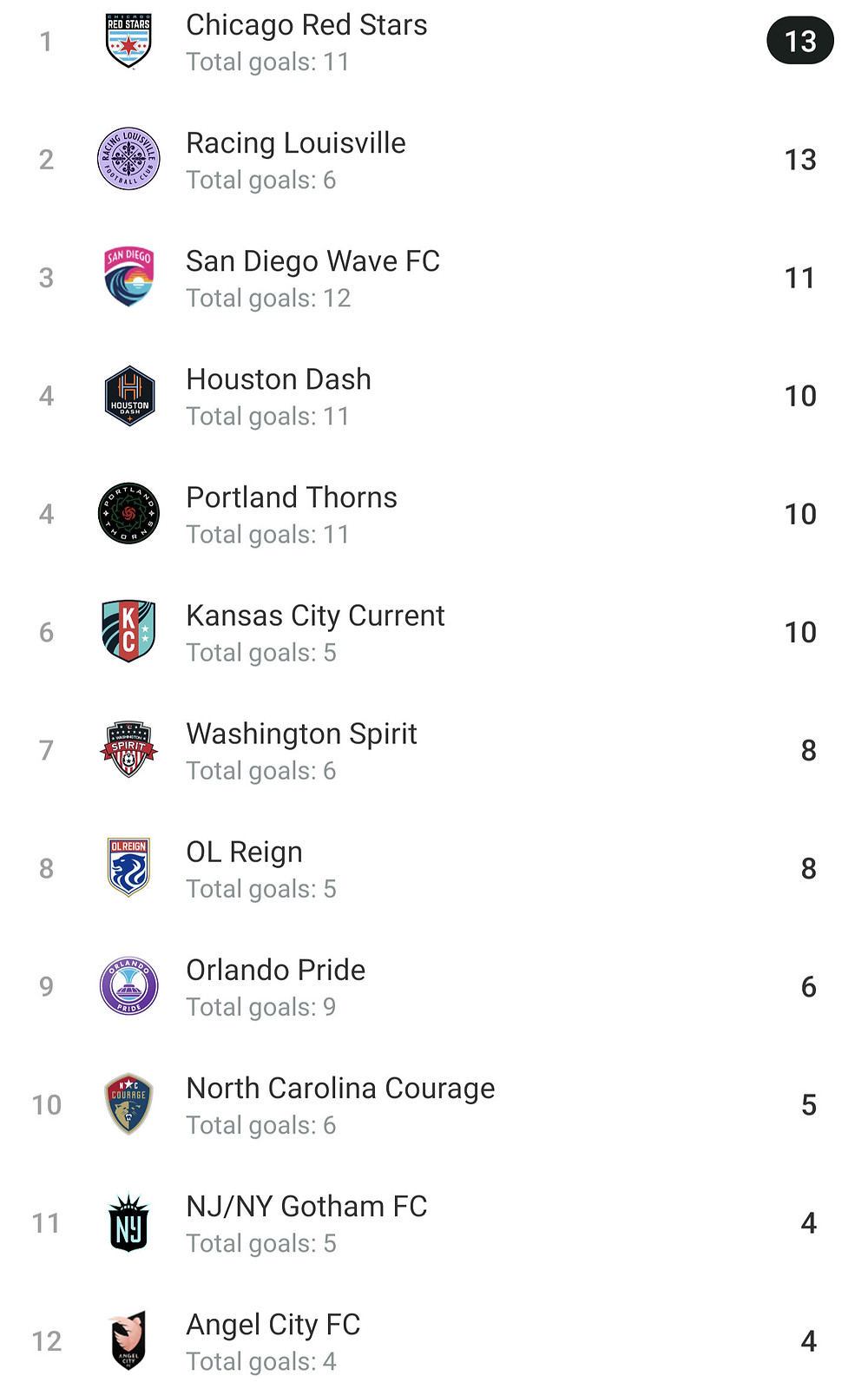
Task: Tap the Houston Dash row
Action: 434,396
